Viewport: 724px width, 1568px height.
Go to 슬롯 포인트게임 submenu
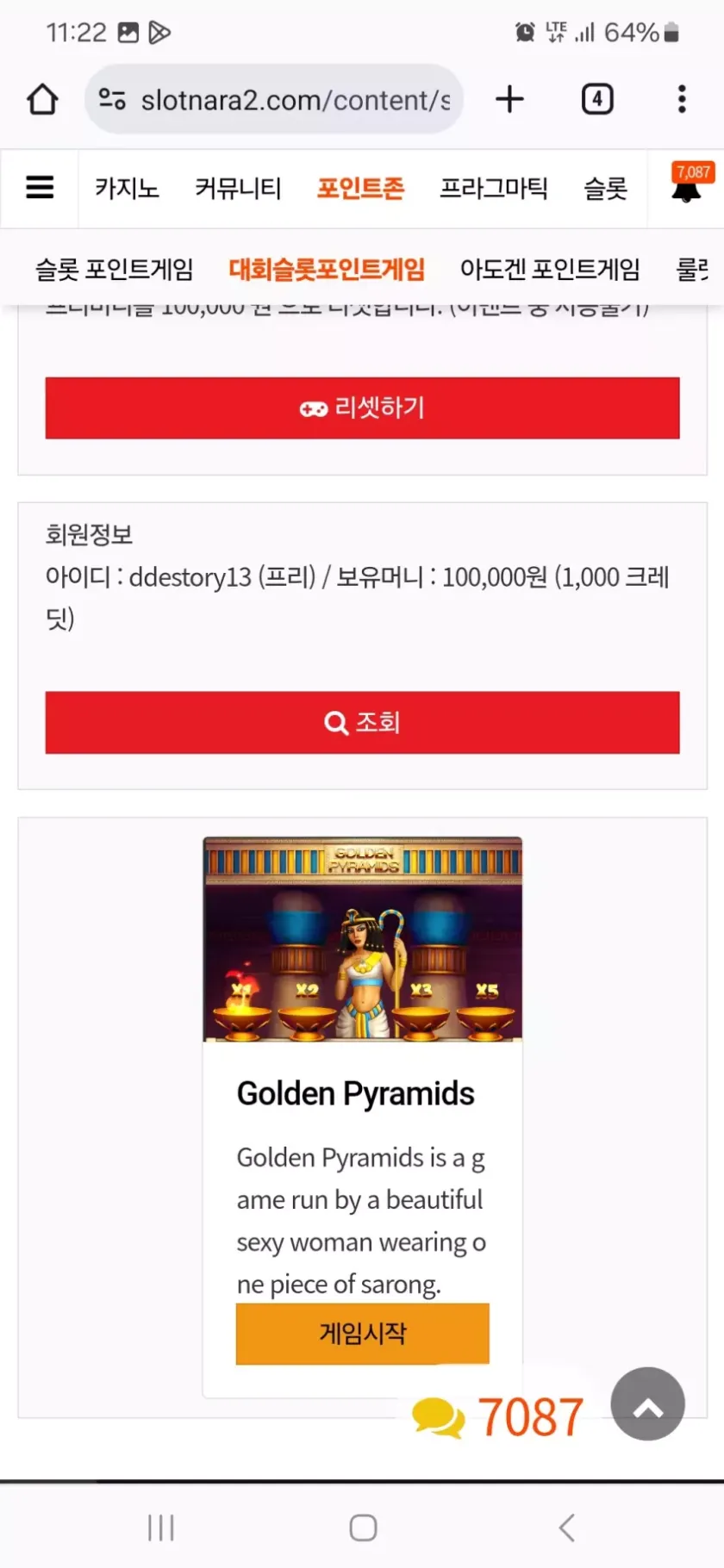(114, 270)
